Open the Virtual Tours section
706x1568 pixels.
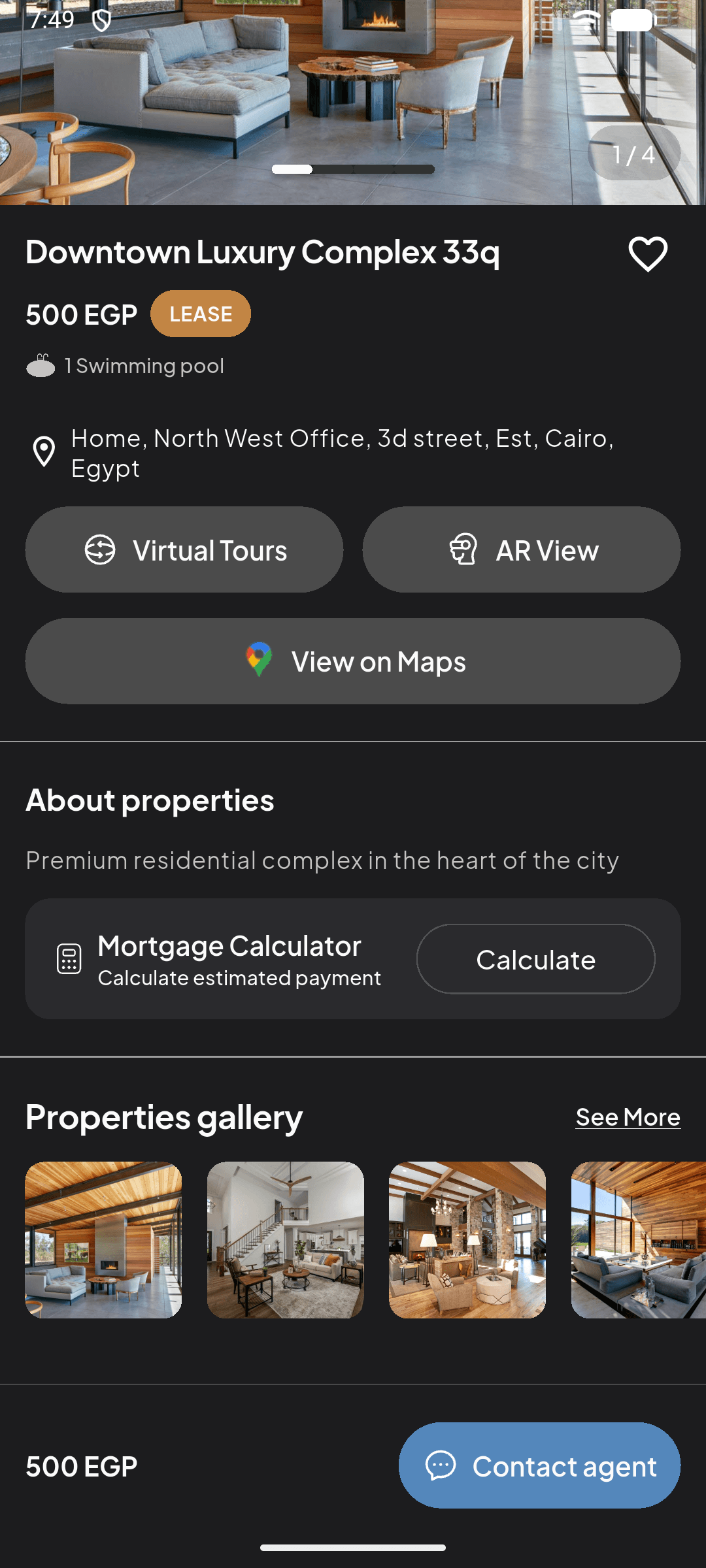[x=184, y=549]
